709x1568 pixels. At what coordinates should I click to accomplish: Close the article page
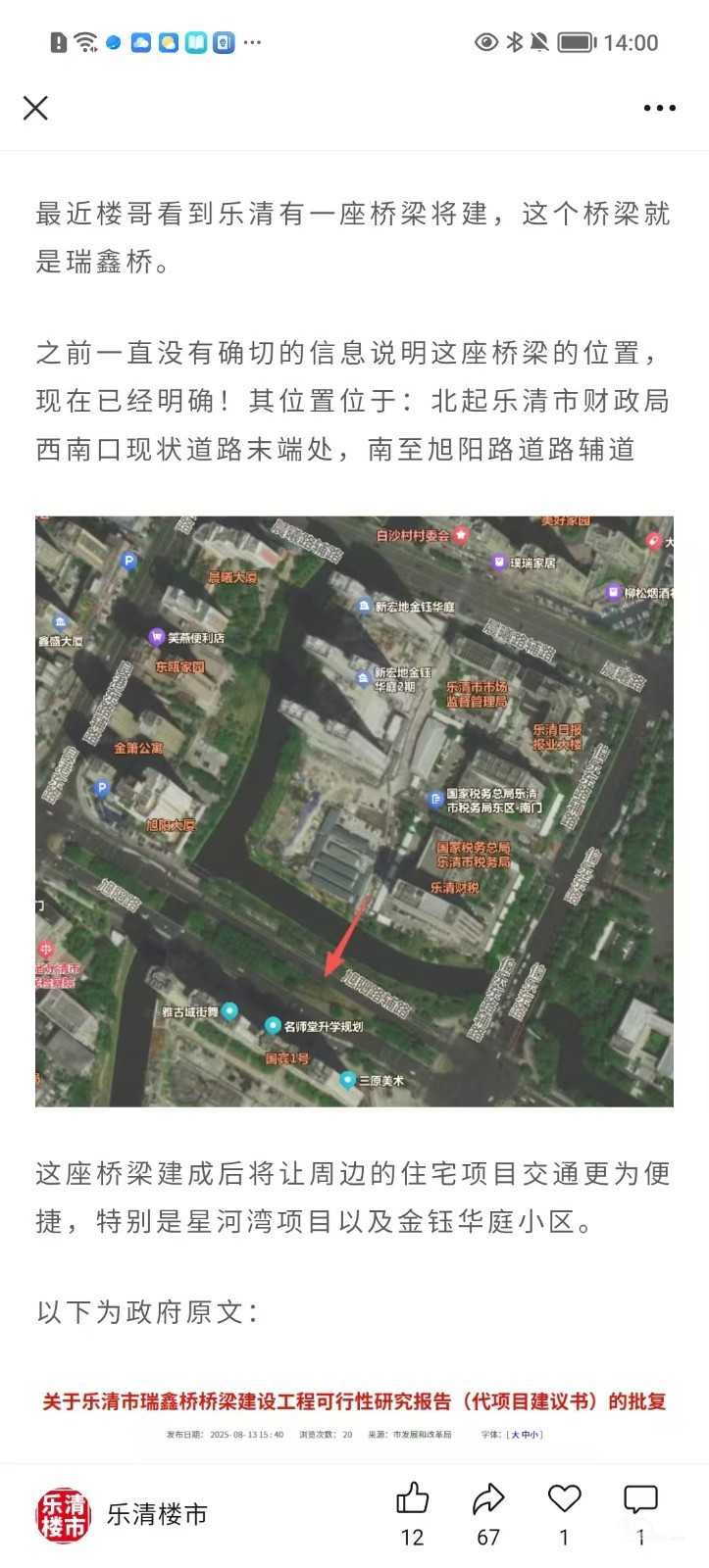[x=35, y=108]
